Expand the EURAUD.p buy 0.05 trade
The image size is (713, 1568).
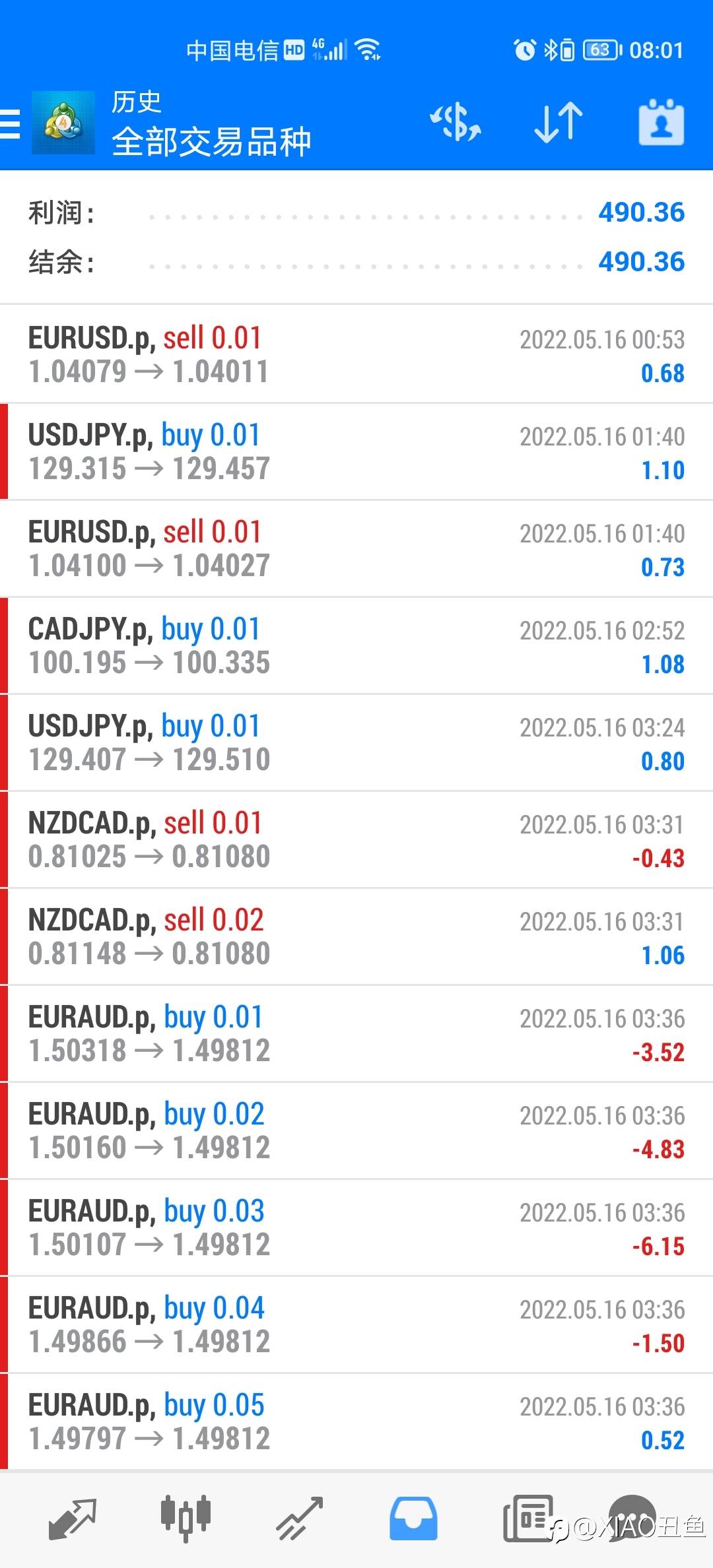pos(356,1421)
